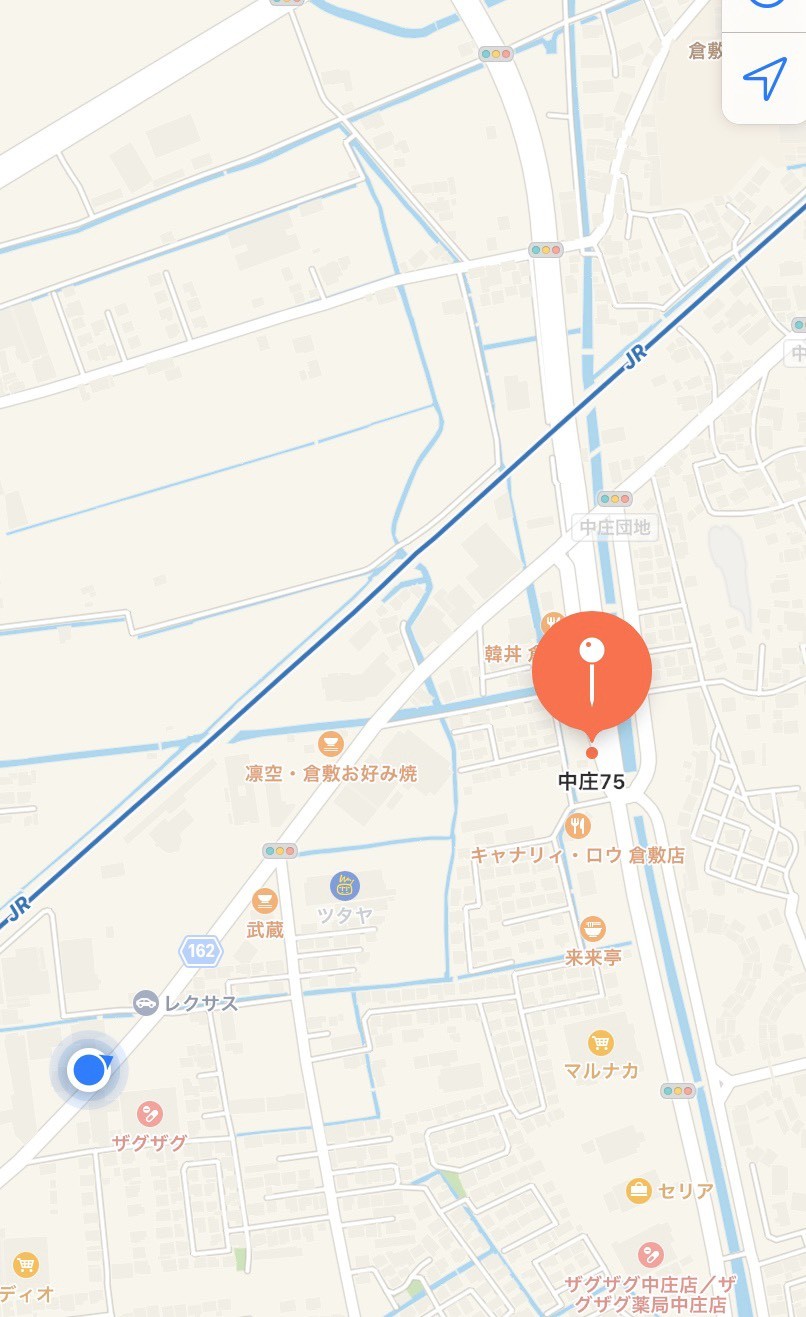Open the ツタヤ store marker
This screenshot has width=806, height=1317.
[x=345, y=886]
